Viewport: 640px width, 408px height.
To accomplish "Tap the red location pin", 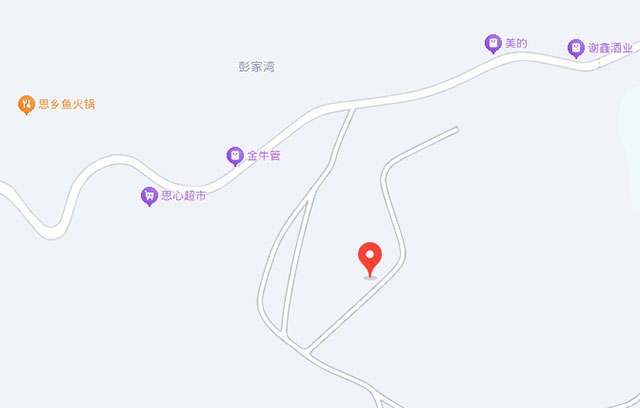I will [370, 258].
